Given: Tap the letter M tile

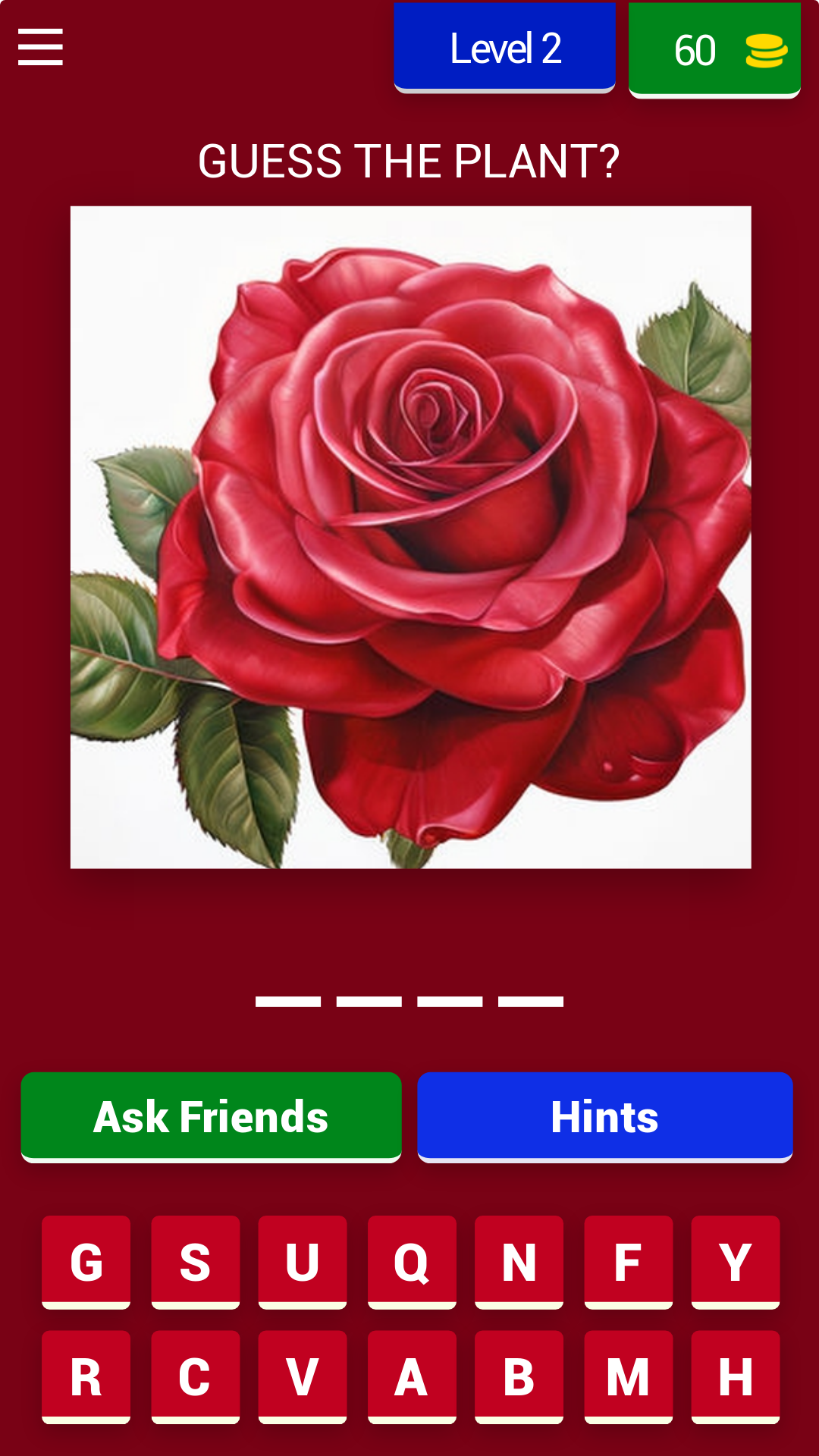Looking at the screenshot, I should pyautogui.click(x=628, y=1376).
